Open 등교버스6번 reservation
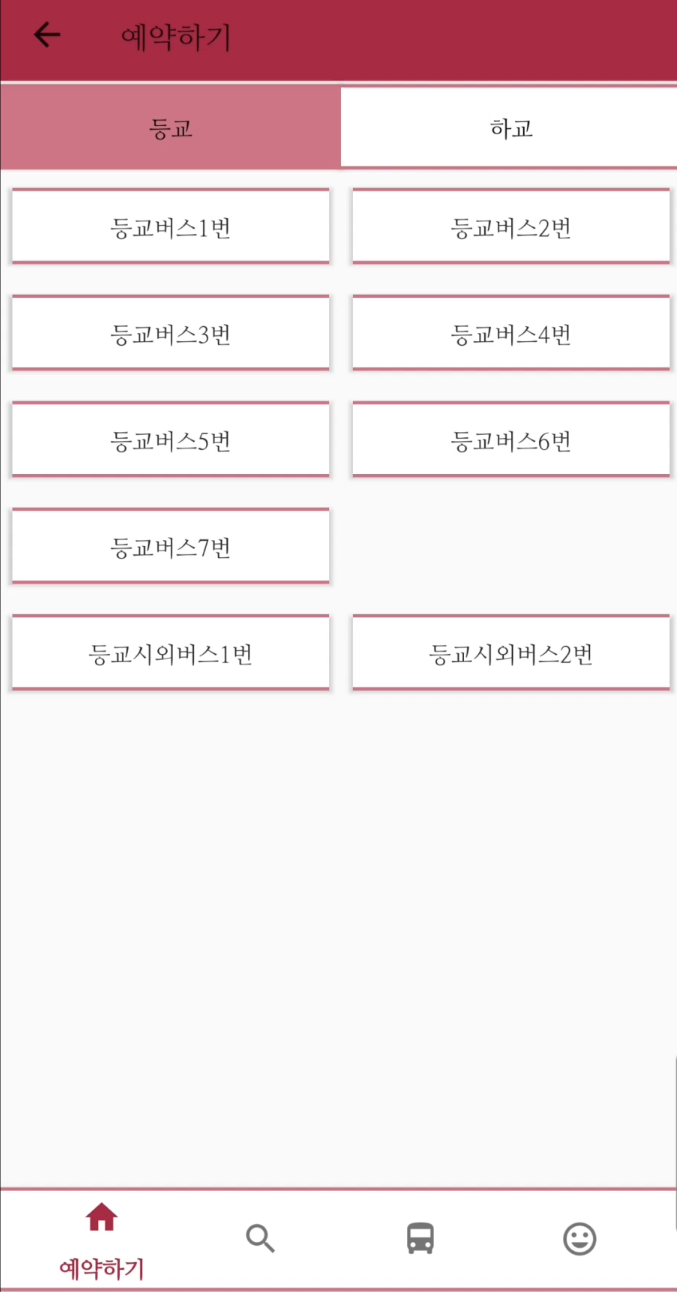This screenshot has width=677, height=1292. point(510,440)
